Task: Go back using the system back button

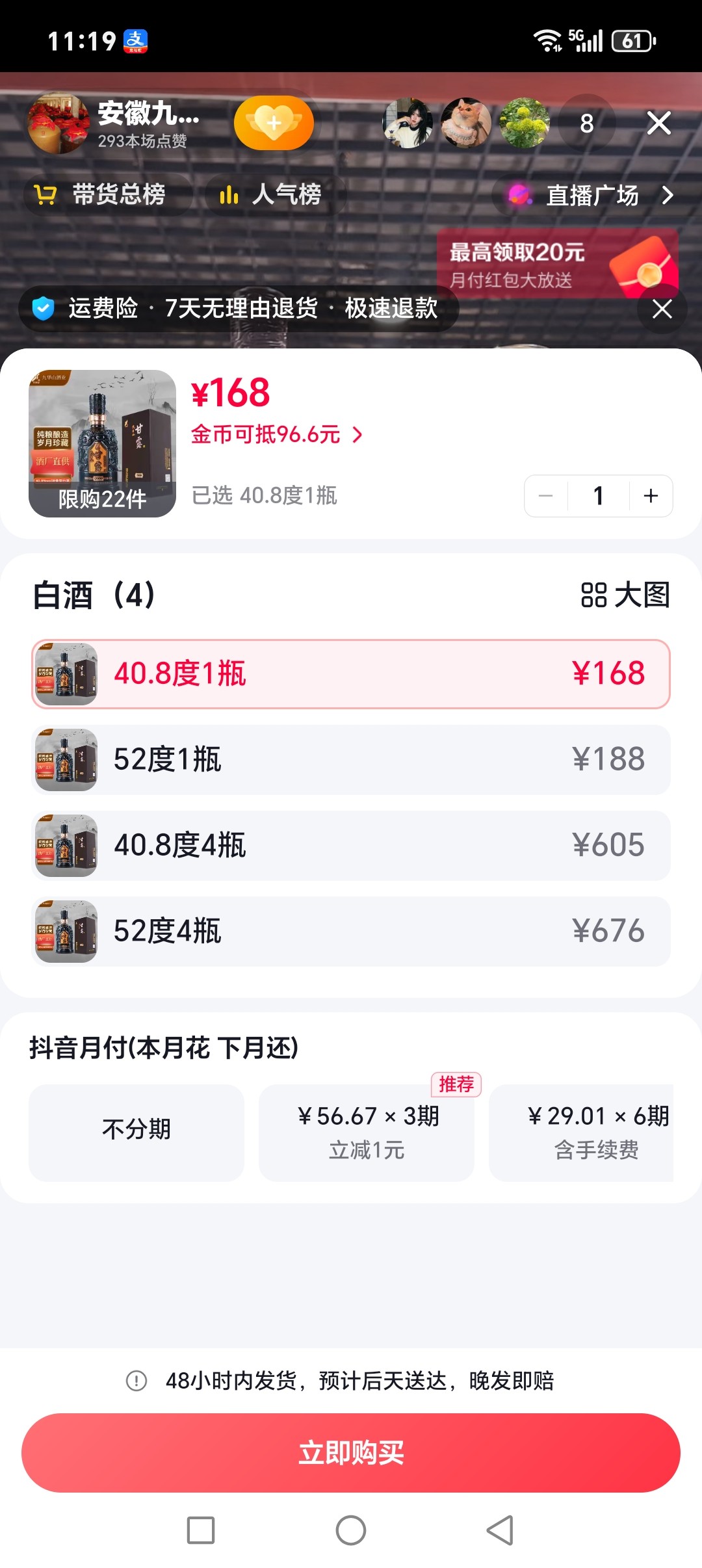Action: click(500, 1530)
